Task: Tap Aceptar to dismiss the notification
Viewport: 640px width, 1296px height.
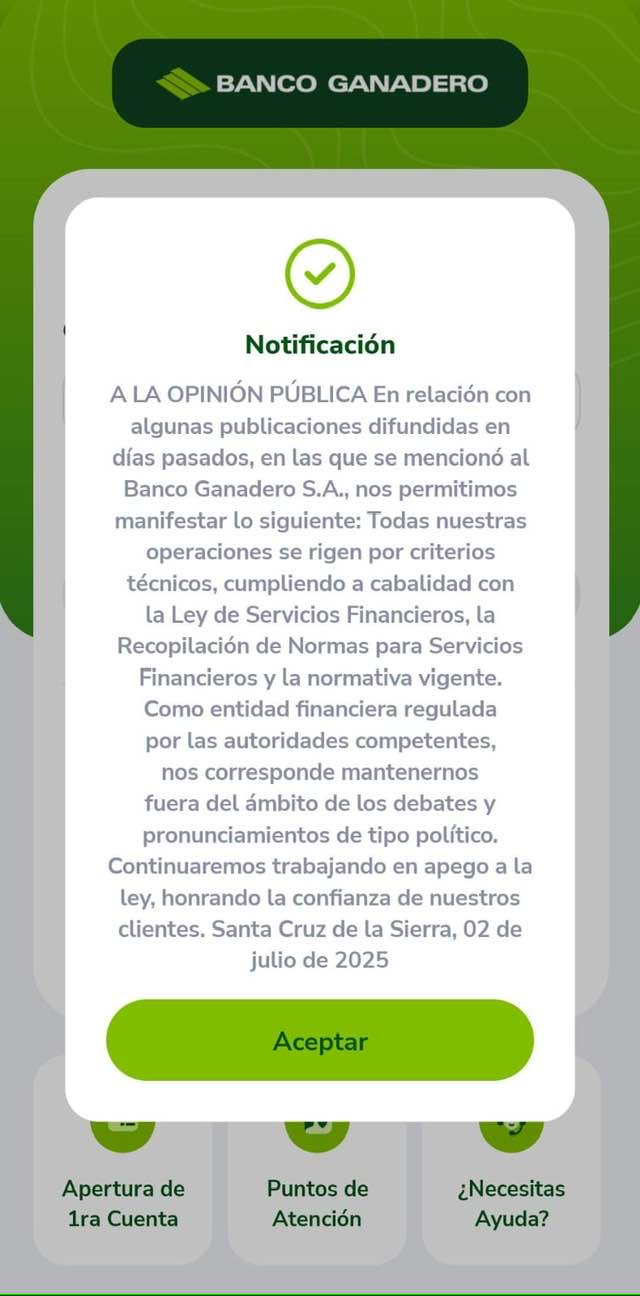Action: (x=320, y=1040)
